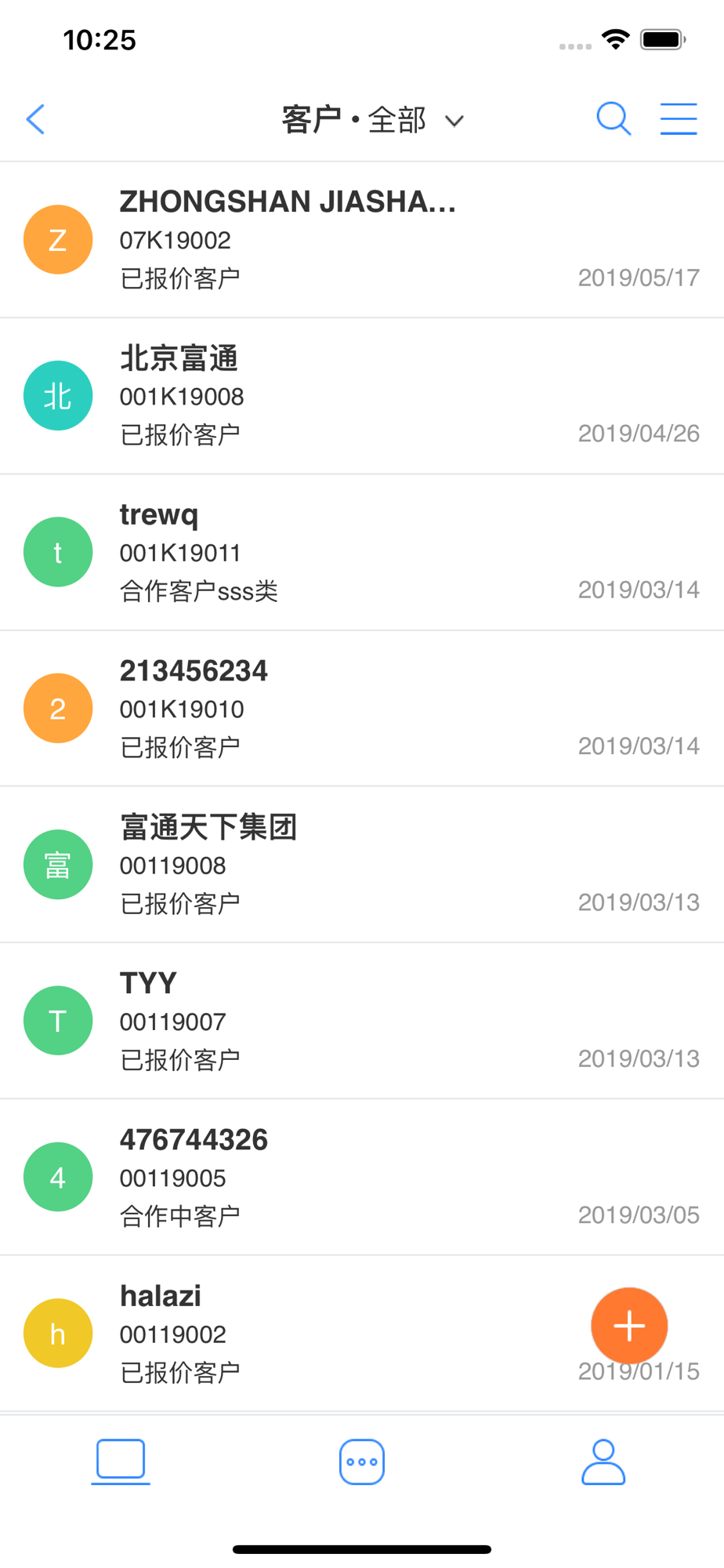Open customer ZHONGSHAN JIASHA...

362,240
